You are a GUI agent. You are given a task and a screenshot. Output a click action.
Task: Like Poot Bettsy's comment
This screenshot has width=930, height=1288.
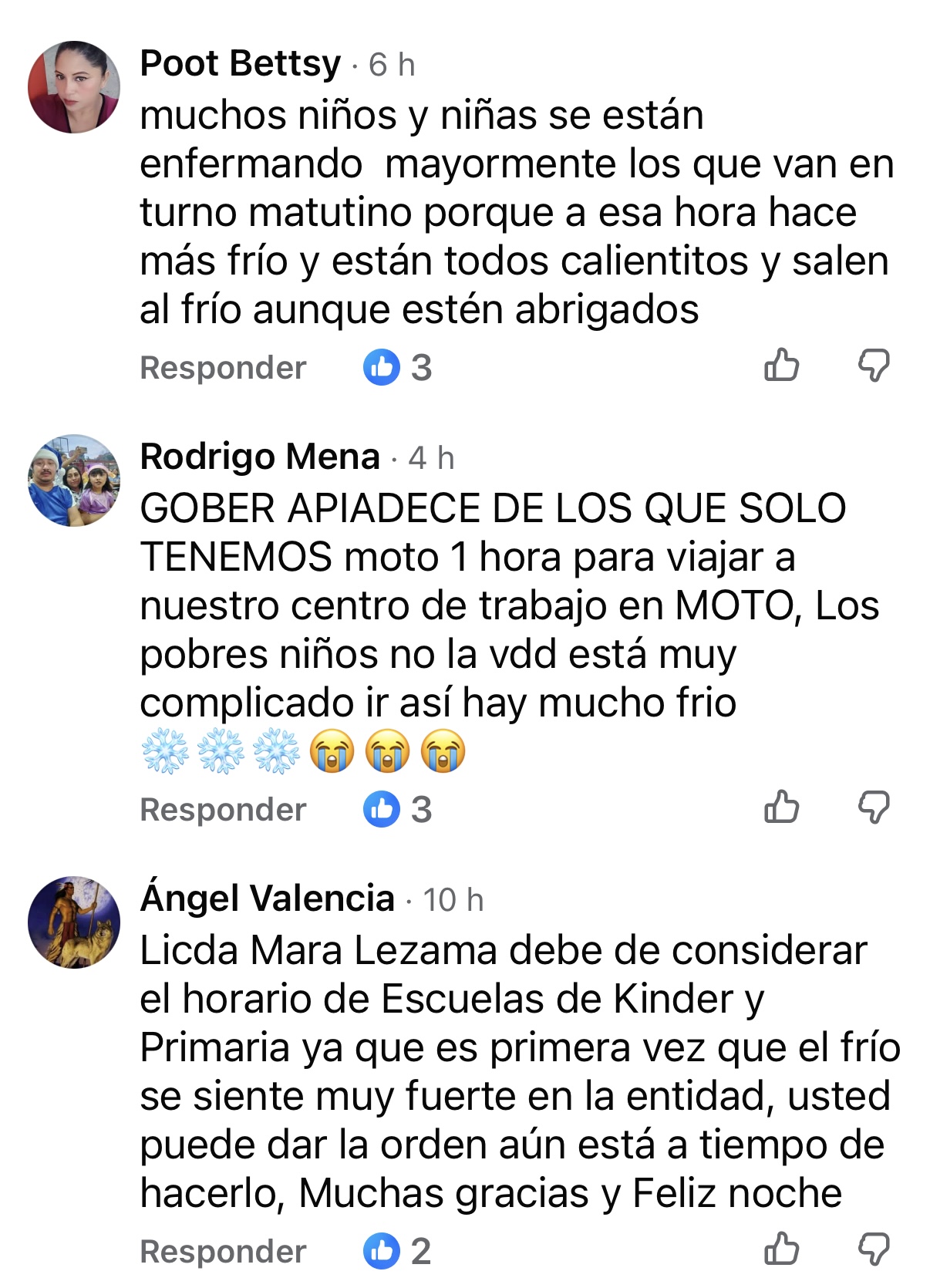point(781,366)
